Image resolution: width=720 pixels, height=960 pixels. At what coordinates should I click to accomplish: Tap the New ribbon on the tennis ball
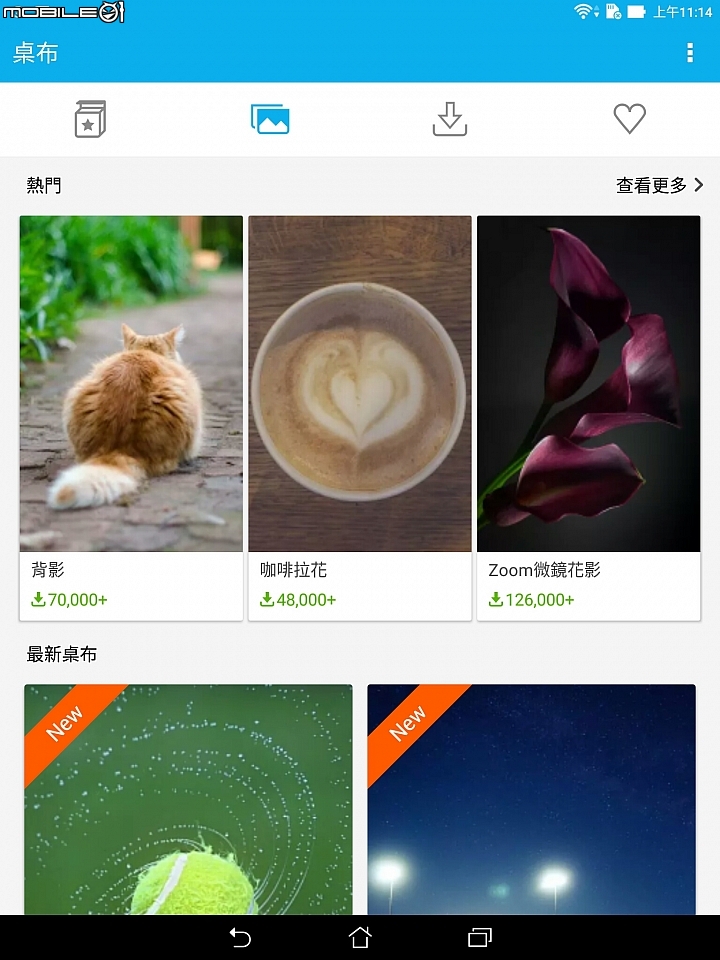[x=66, y=722]
